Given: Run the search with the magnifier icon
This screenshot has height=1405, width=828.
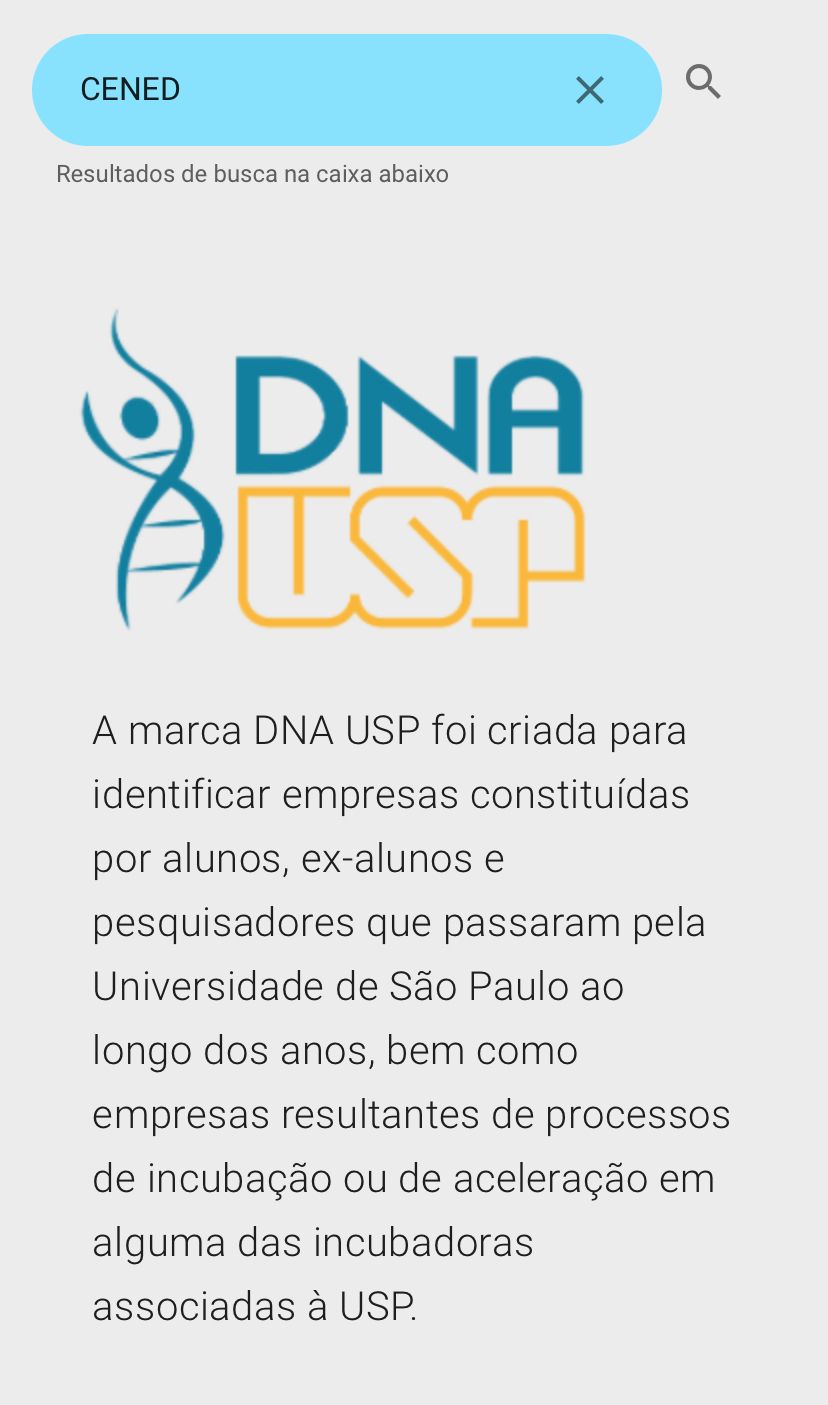Looking at the screenshot, I should 703,82.
